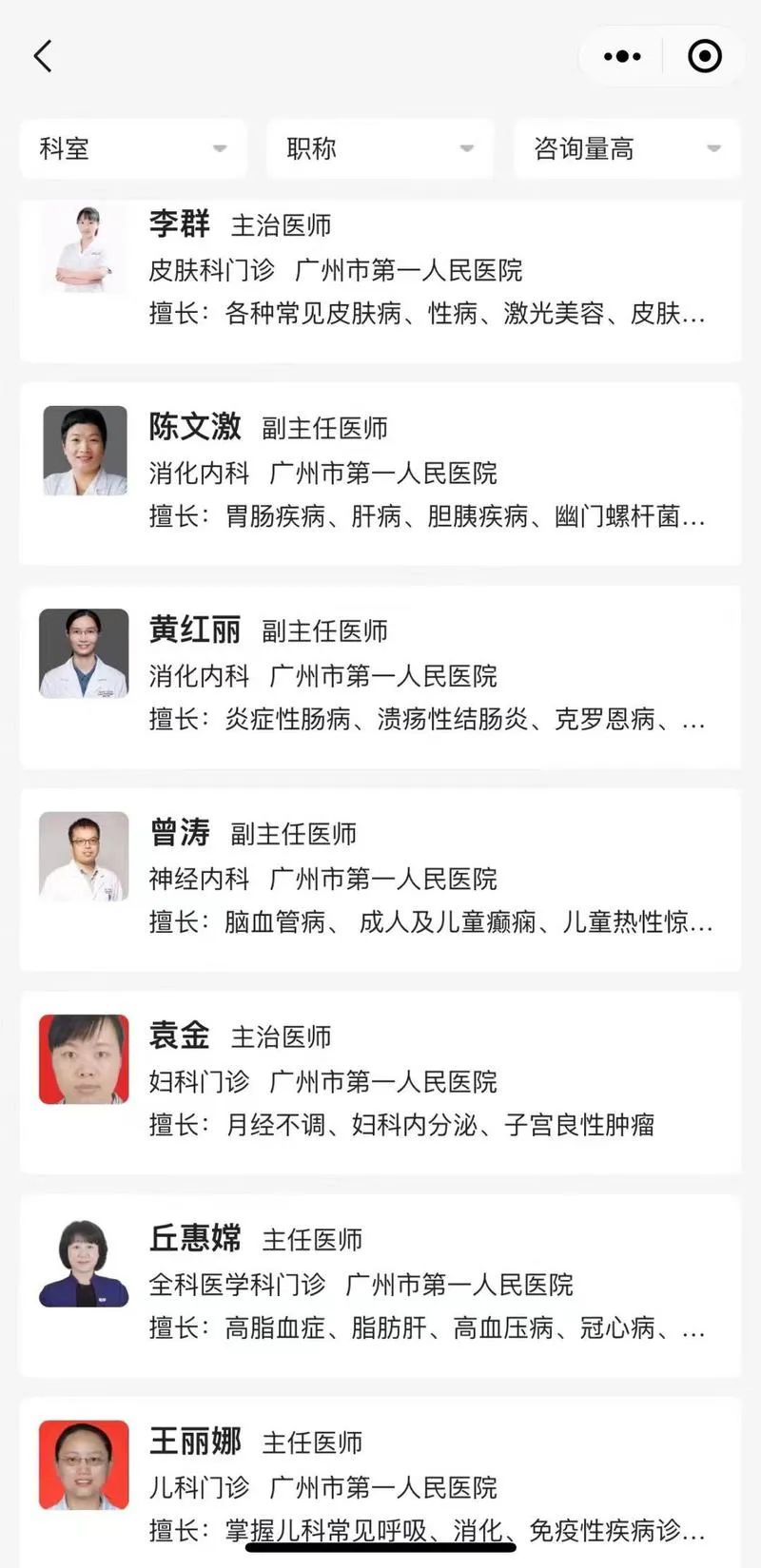Go back using the back arrow
The height and width of the screenshot is (1568, 761).
tap(43, 57)
